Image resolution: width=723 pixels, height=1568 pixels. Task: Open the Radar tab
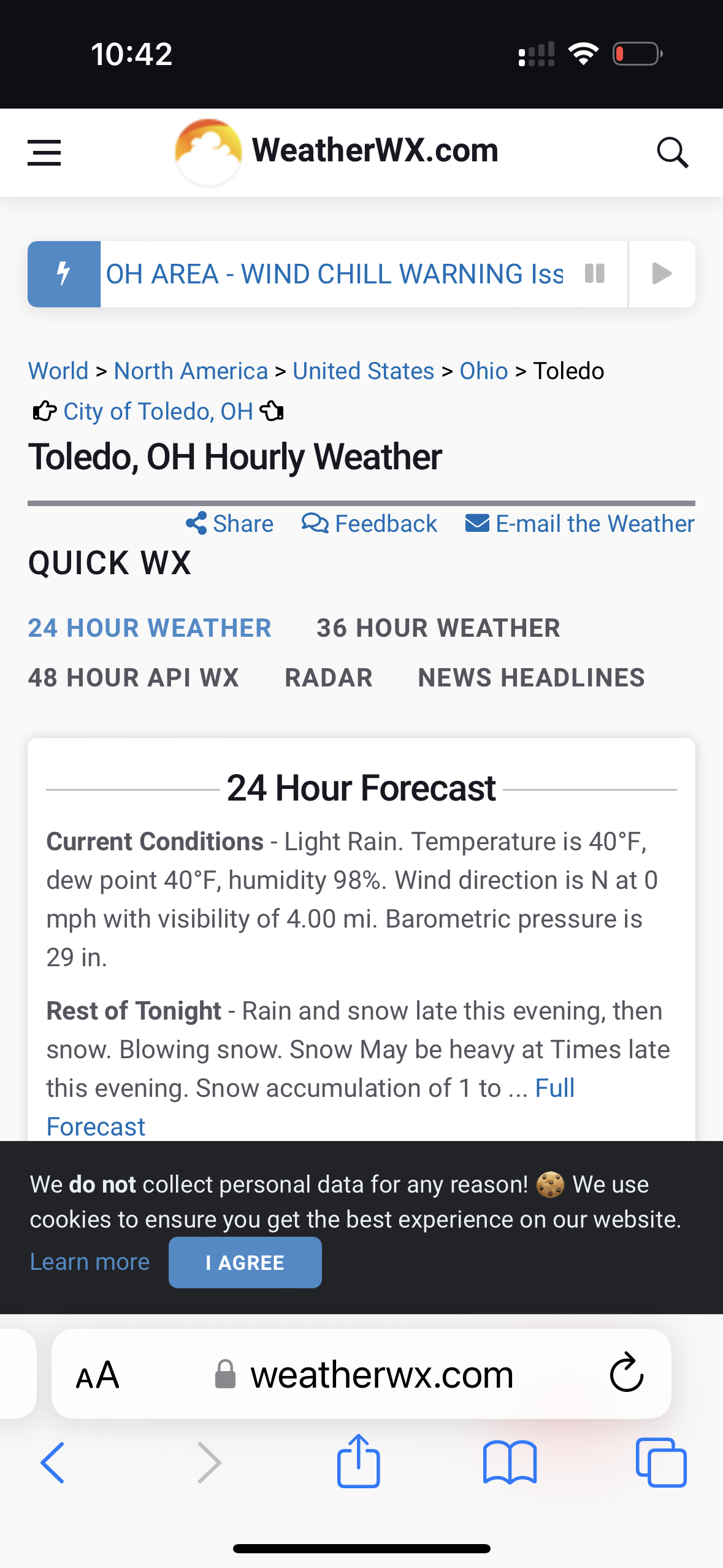coord(329,678)
